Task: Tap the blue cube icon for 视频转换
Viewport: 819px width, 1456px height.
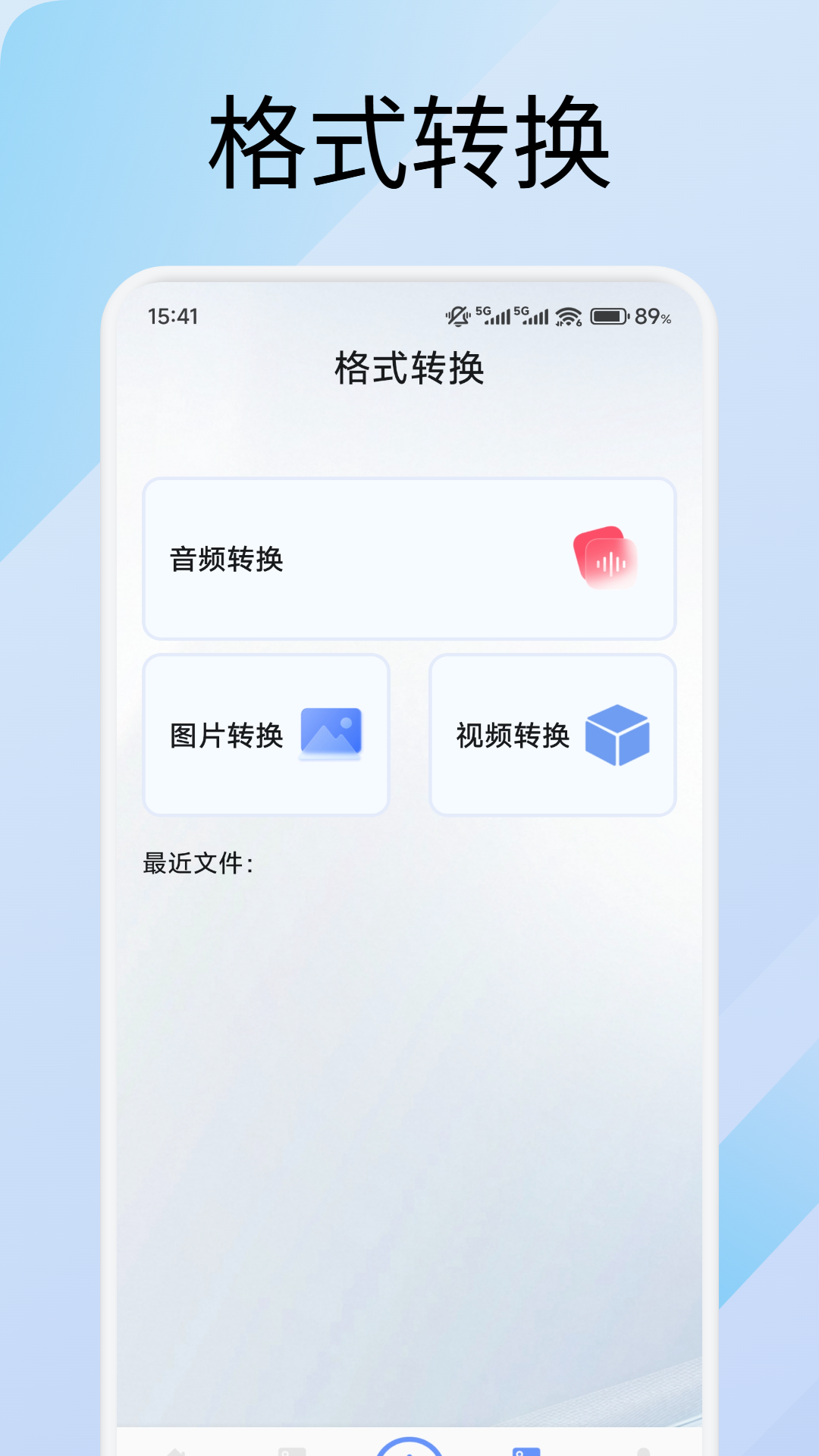Action: [618, 733]
